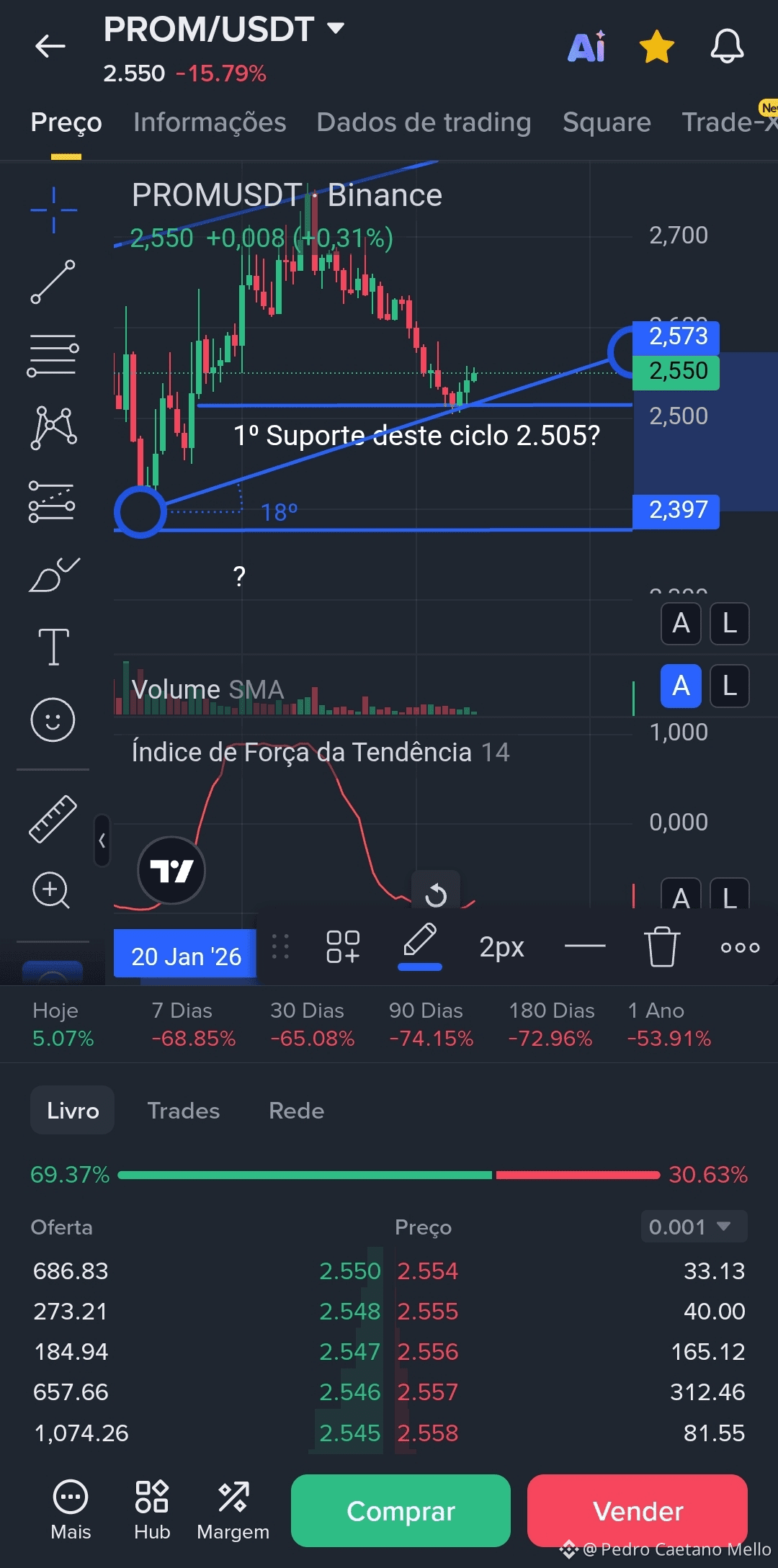Switch to the Trades tab
The image size is (778, 1568).
(x=183, y=1111)
